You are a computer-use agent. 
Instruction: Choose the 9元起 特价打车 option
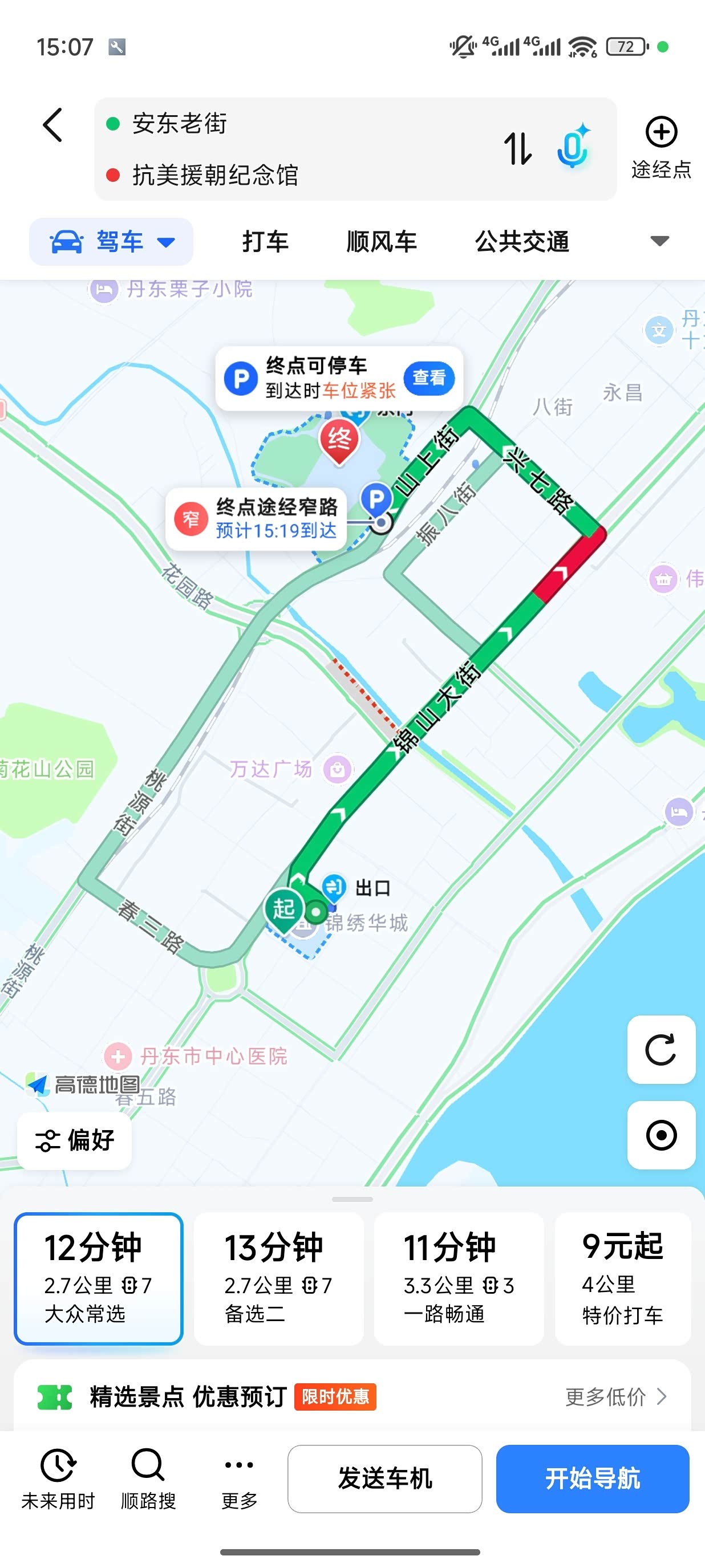click(x=622, y=1278)
